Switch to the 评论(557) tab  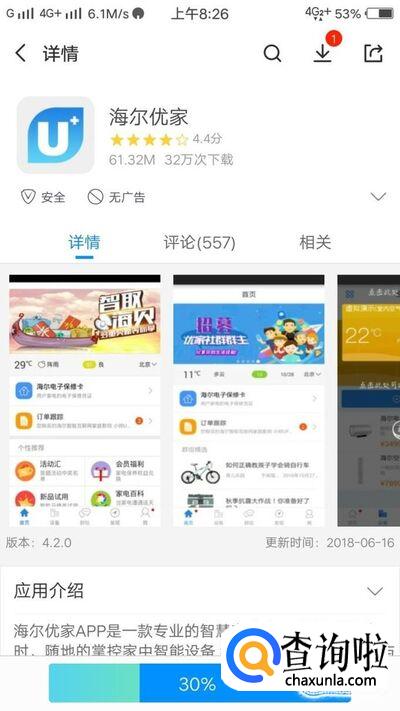[x=200, y=243]
